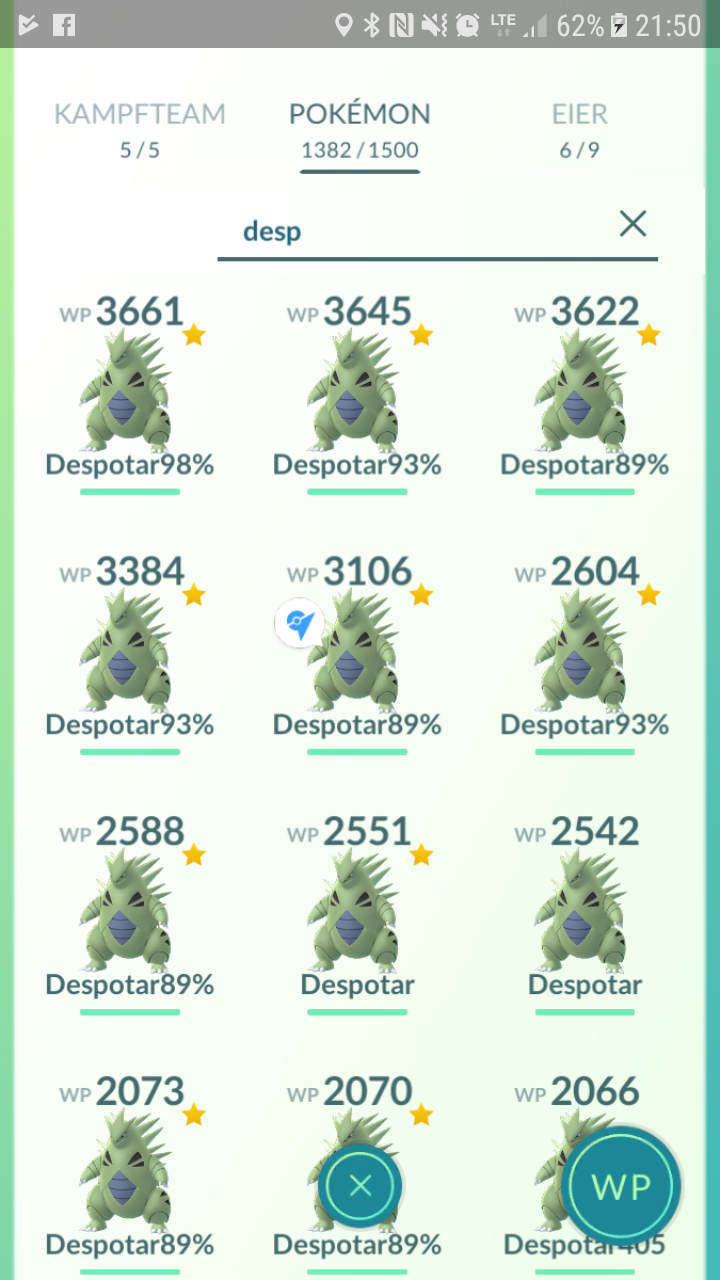The width and height of the screenshot is (720, 1280).
Task: Close the Pokémon list with round X button
Action: 360,1186
